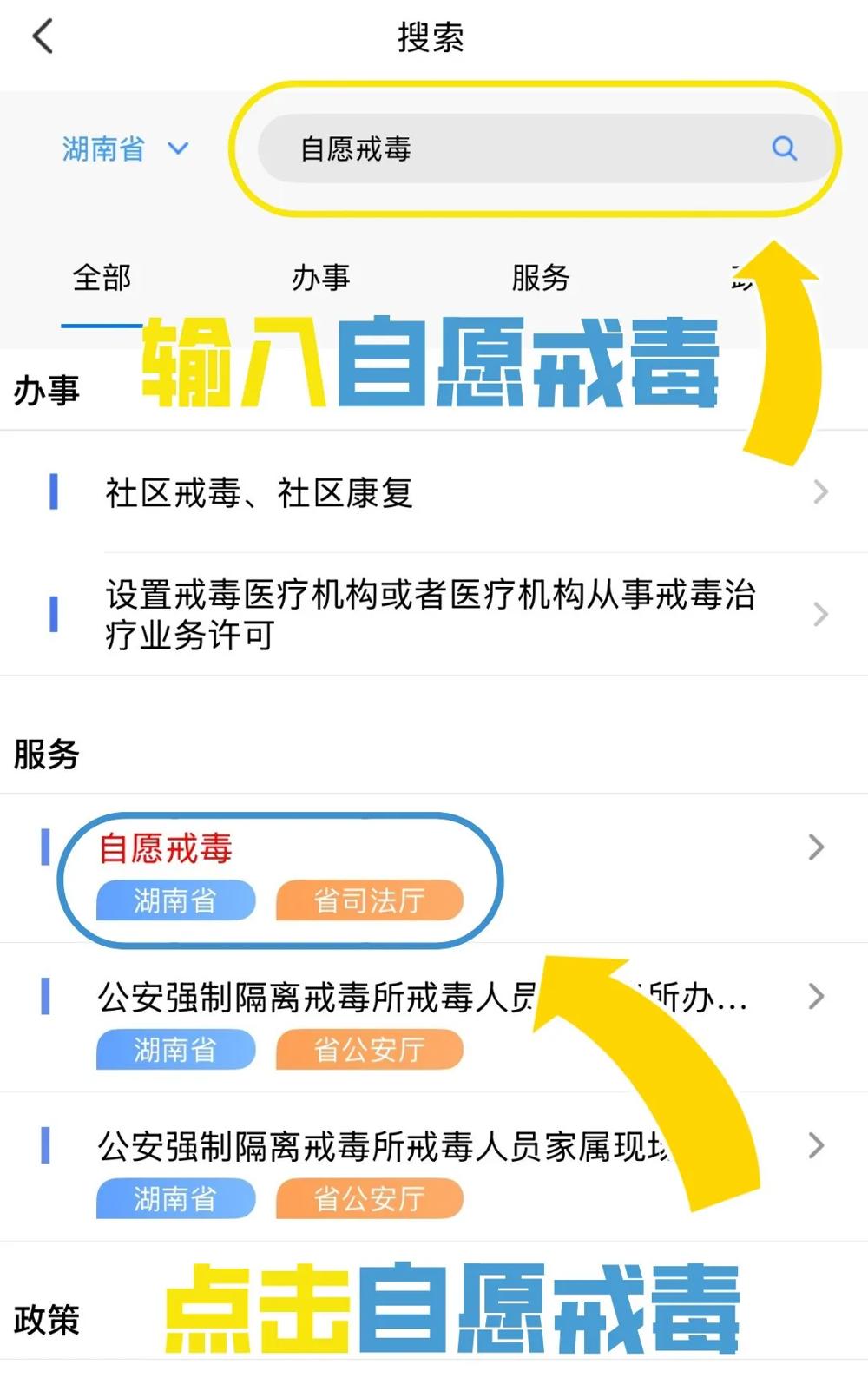Screen dimensions: 868x1378
Task: Tap the magnifier search icon
Action: (784, 148)
